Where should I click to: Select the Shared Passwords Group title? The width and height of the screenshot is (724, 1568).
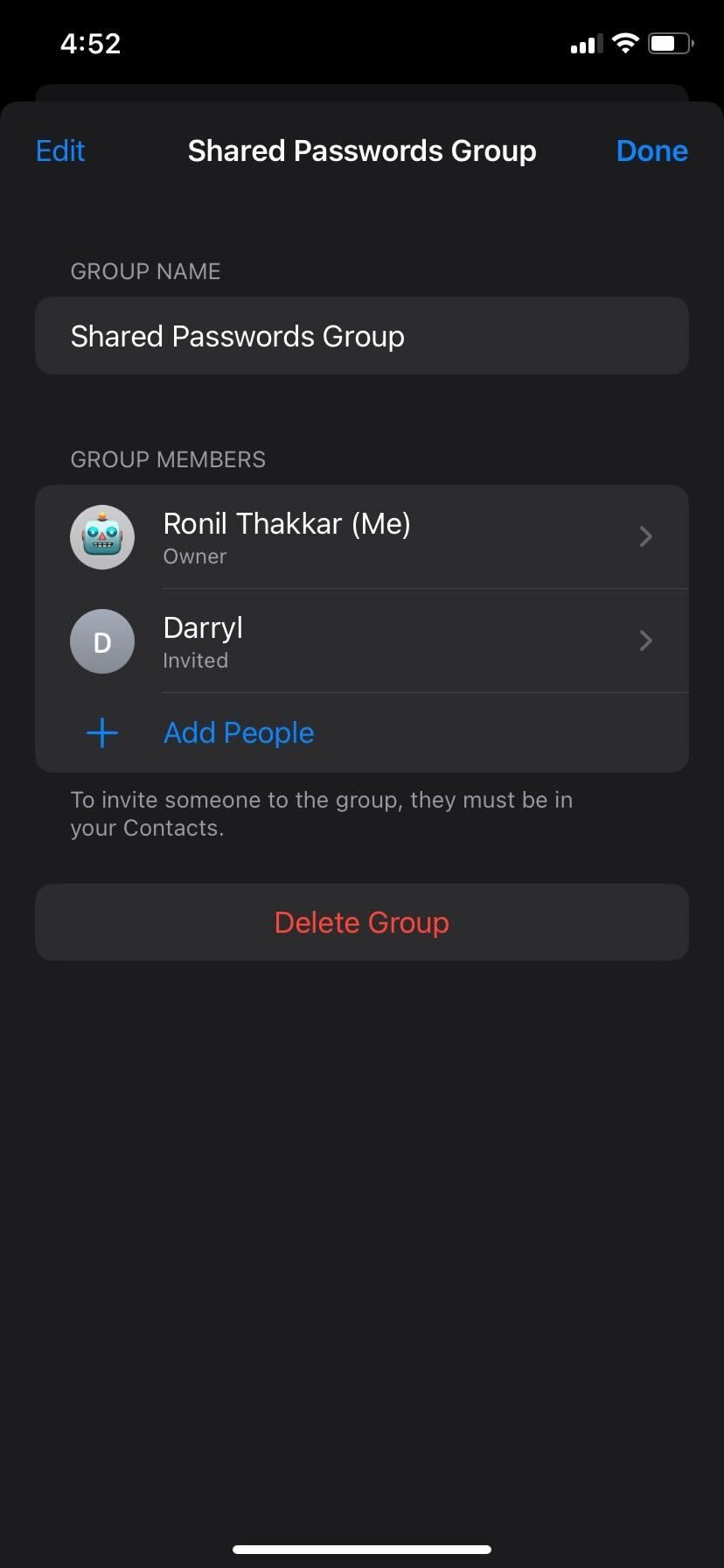point(361,150)
